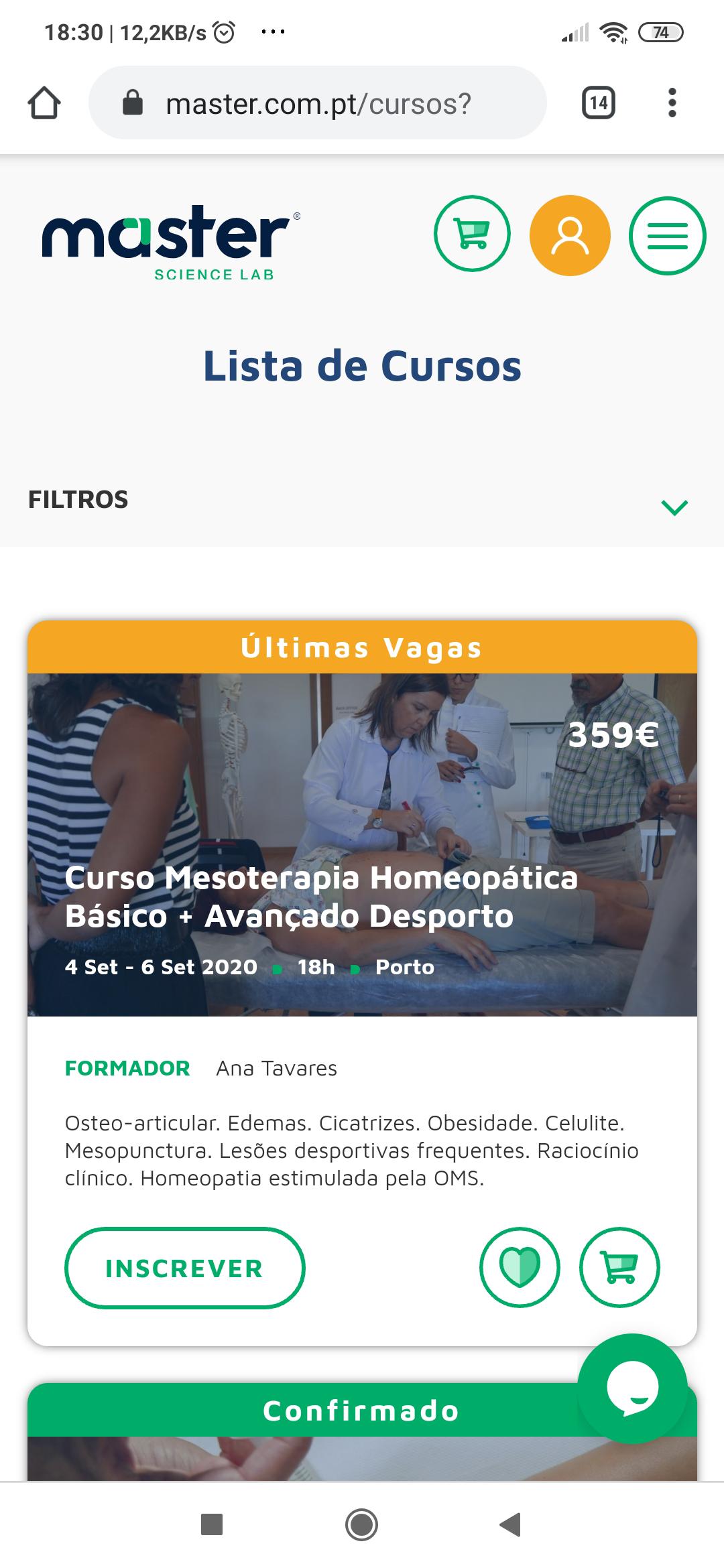Go to the browser home page
The width and height of the screenshot is (724, 1568).
[44, 103]
